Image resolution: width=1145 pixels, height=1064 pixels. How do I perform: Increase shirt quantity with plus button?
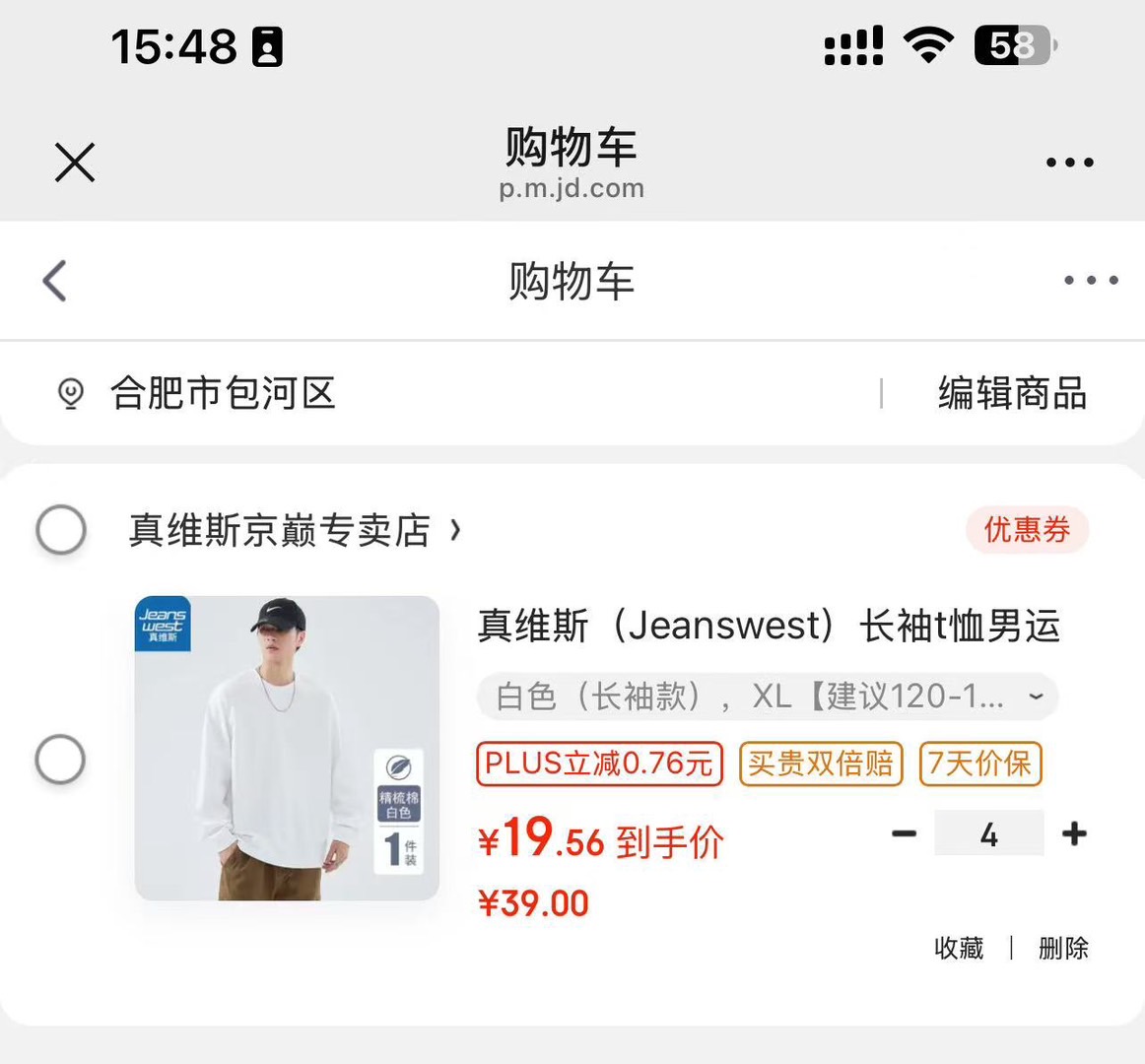[x=1074, y=833]
